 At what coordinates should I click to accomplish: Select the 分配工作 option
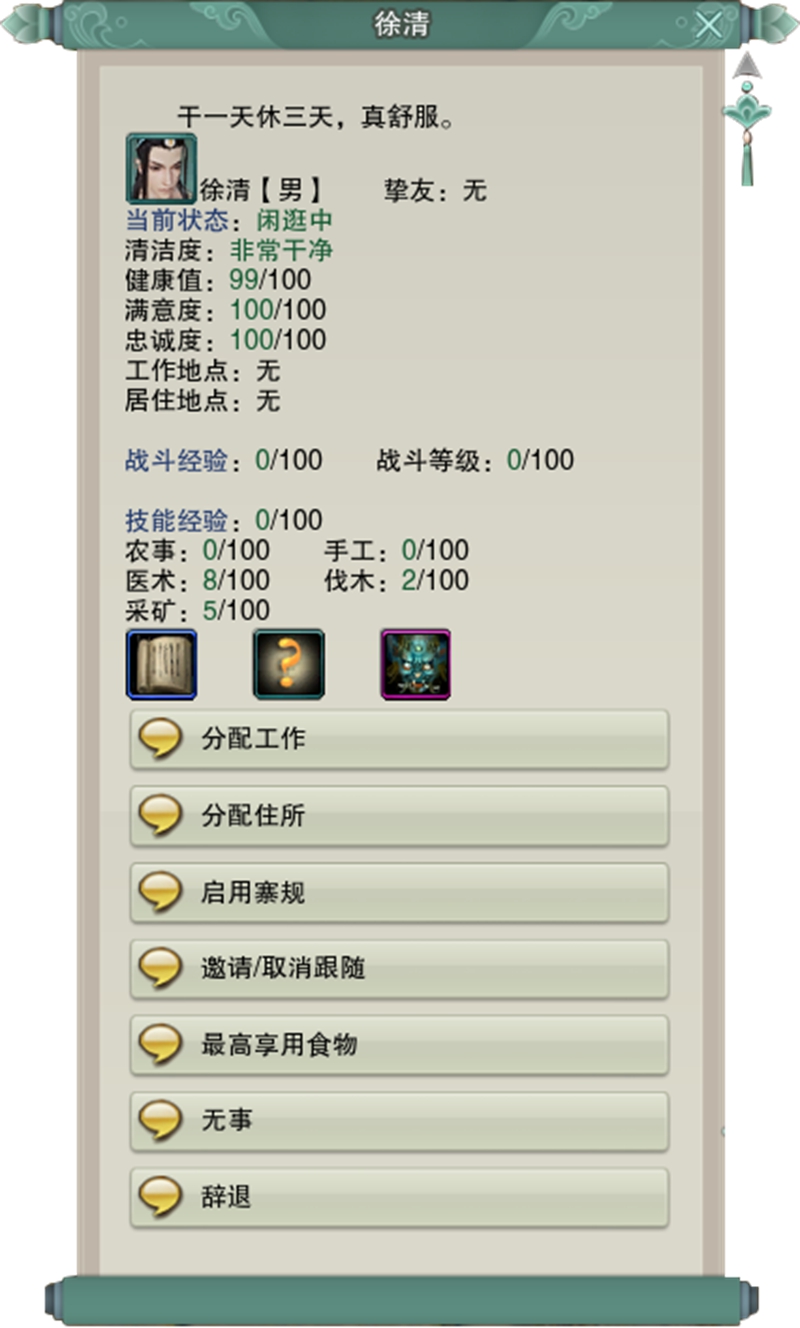pos(399,740)
